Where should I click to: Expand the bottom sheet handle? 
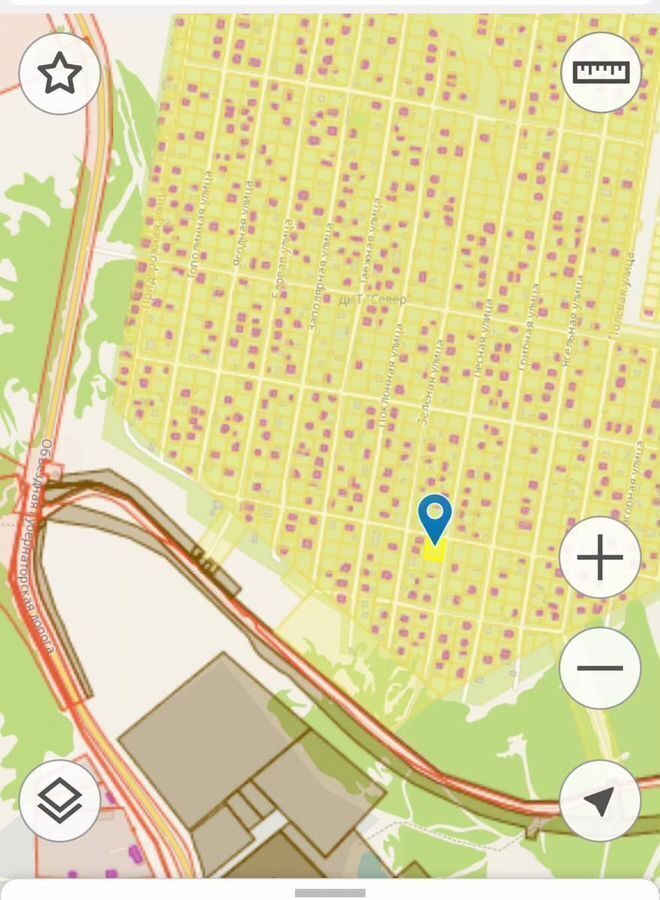330,891
